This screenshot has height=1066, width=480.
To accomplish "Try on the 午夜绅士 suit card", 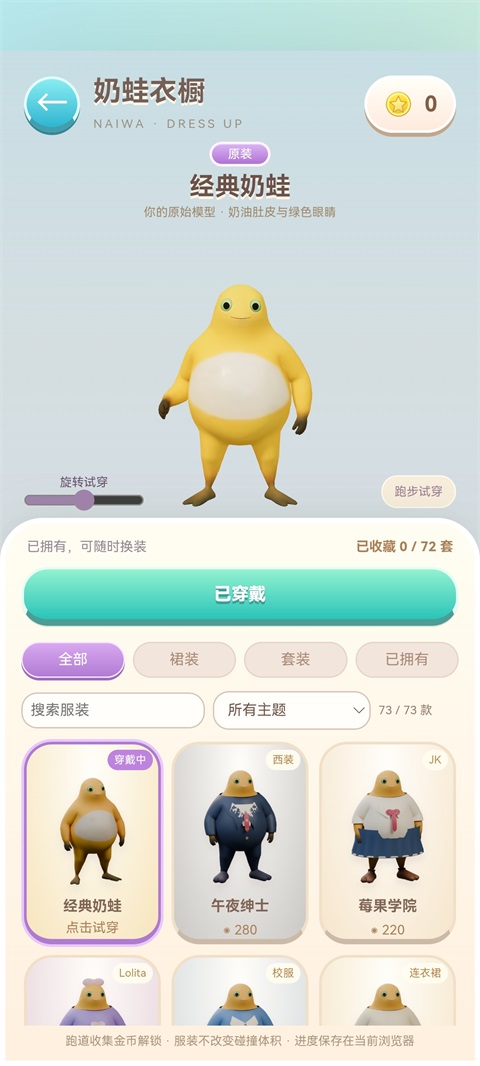I will click(240, 842).
